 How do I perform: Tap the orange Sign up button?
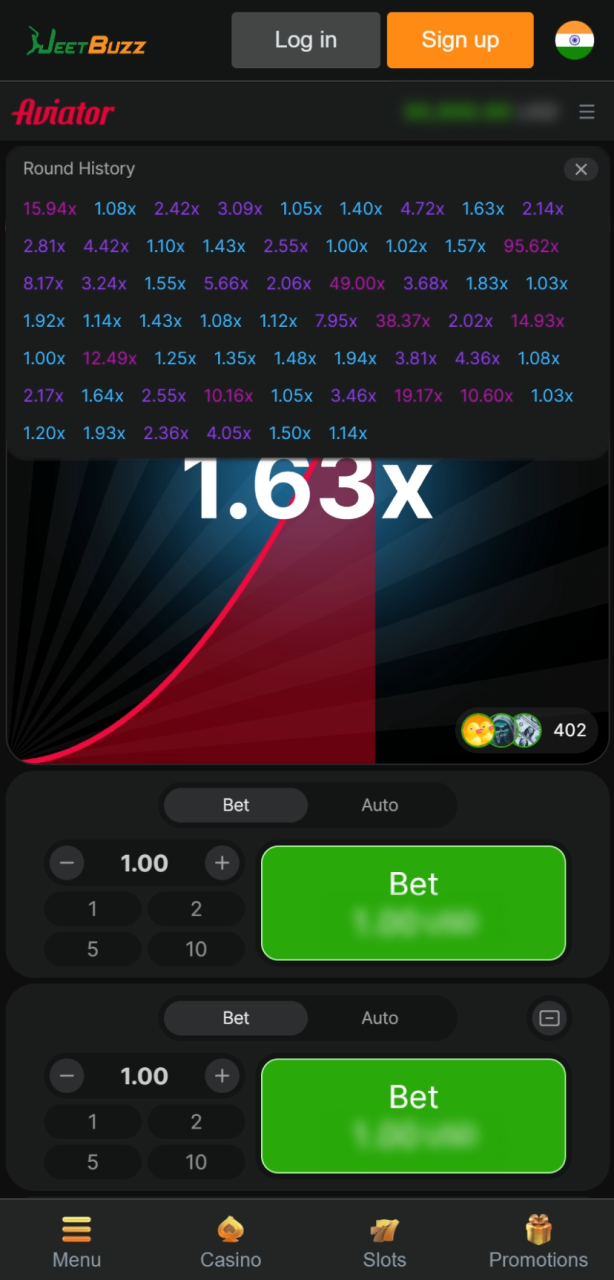click(x=460, y=40)
